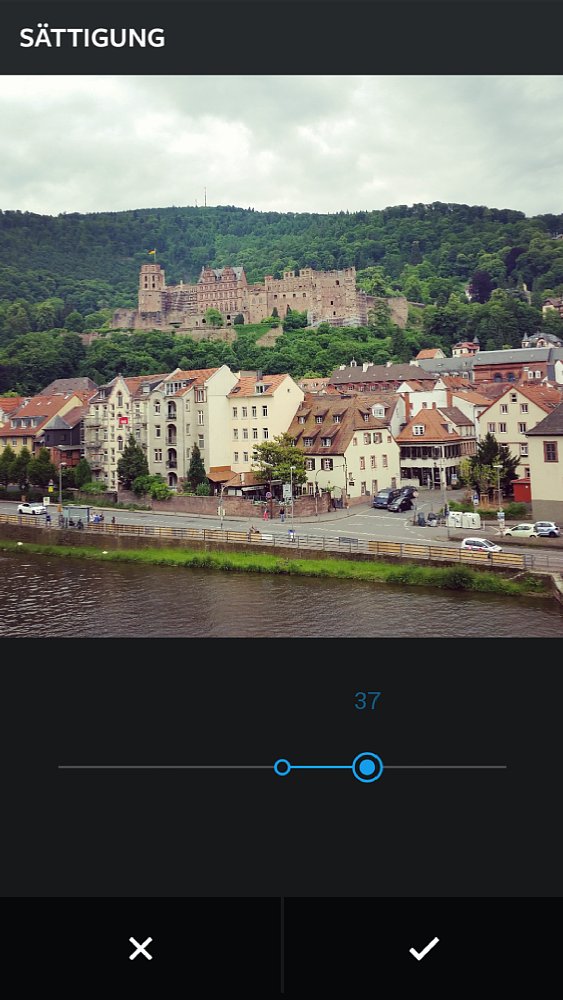Tap the photo preview to compare original
The width and height of the screenshot is (563, 1000).
pyautogui.click(x=281, y=357)
